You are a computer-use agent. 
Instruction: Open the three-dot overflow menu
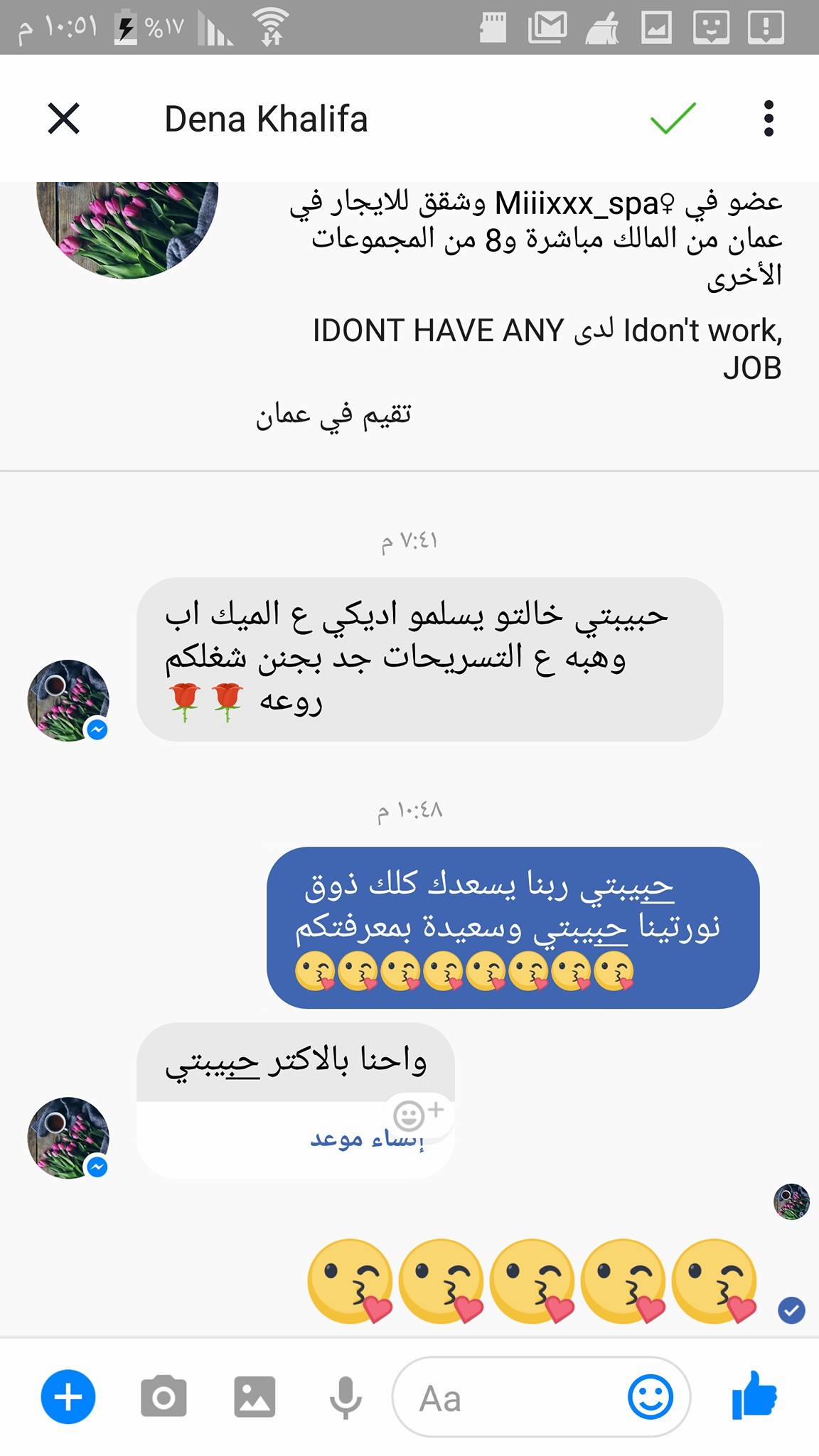(768, 118)
